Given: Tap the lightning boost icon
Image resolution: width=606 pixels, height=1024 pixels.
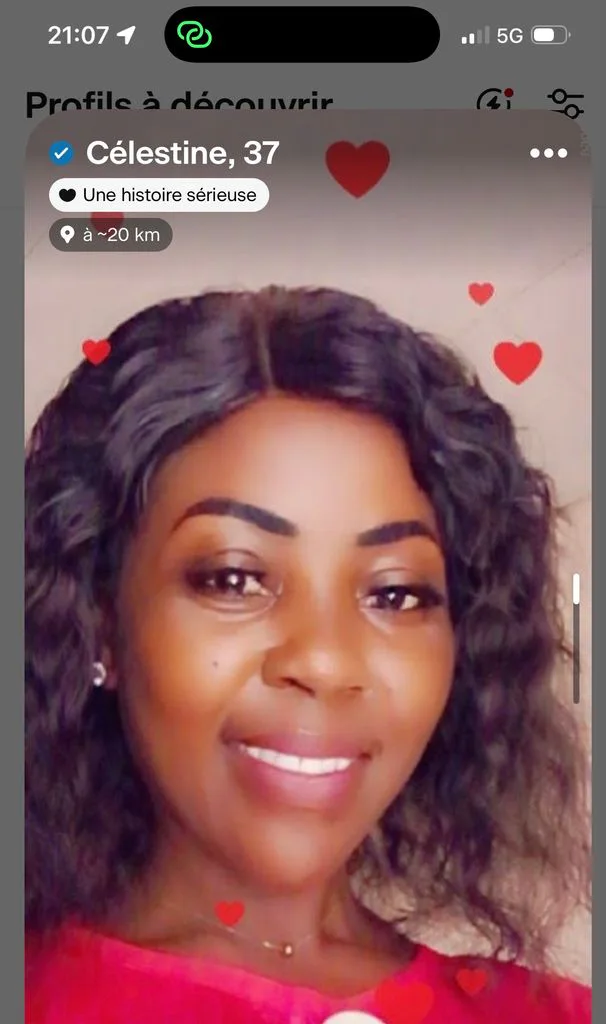Looking at the screenshot, I should (x=494, y=101).
